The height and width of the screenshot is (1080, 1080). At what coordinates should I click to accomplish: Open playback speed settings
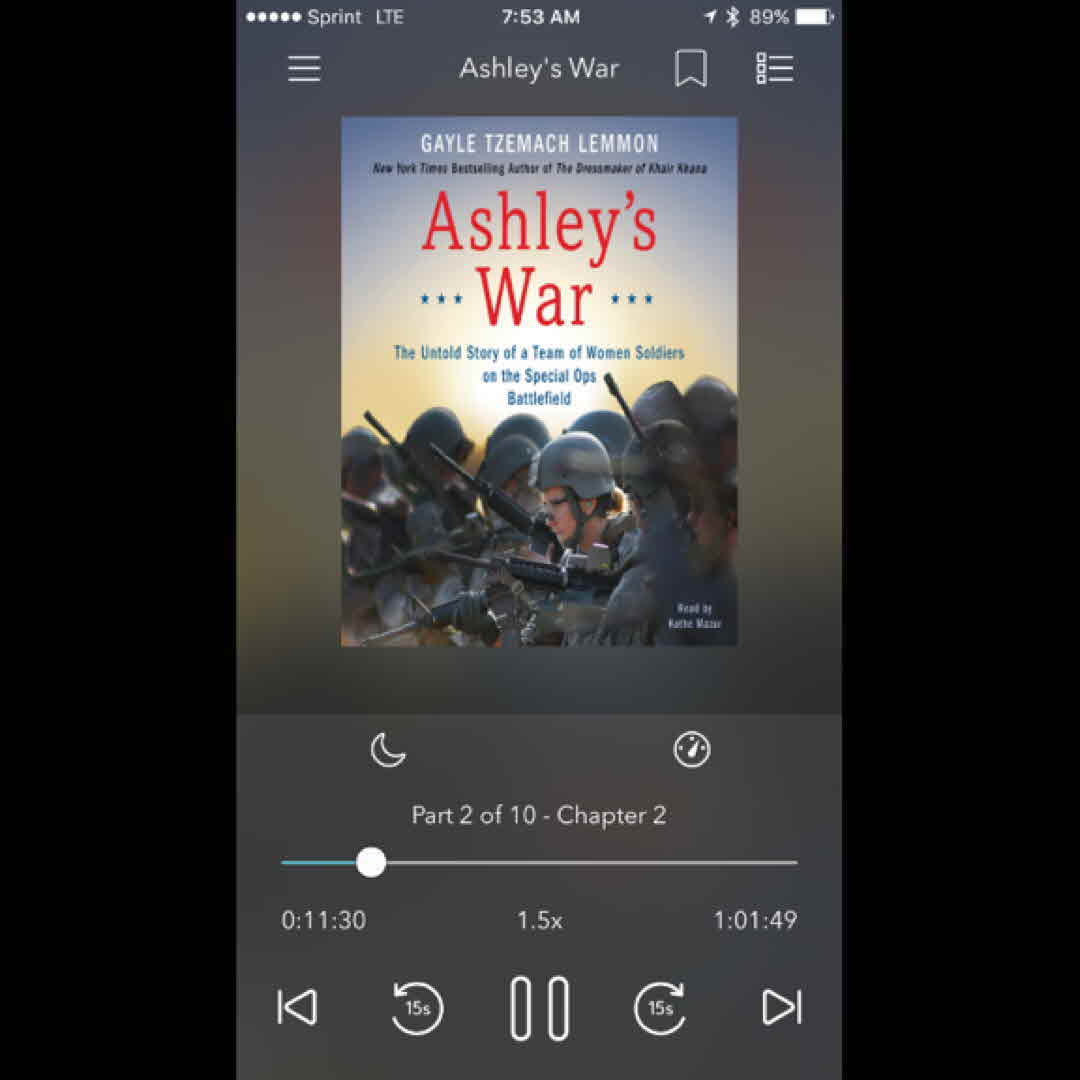pos(692,749)
